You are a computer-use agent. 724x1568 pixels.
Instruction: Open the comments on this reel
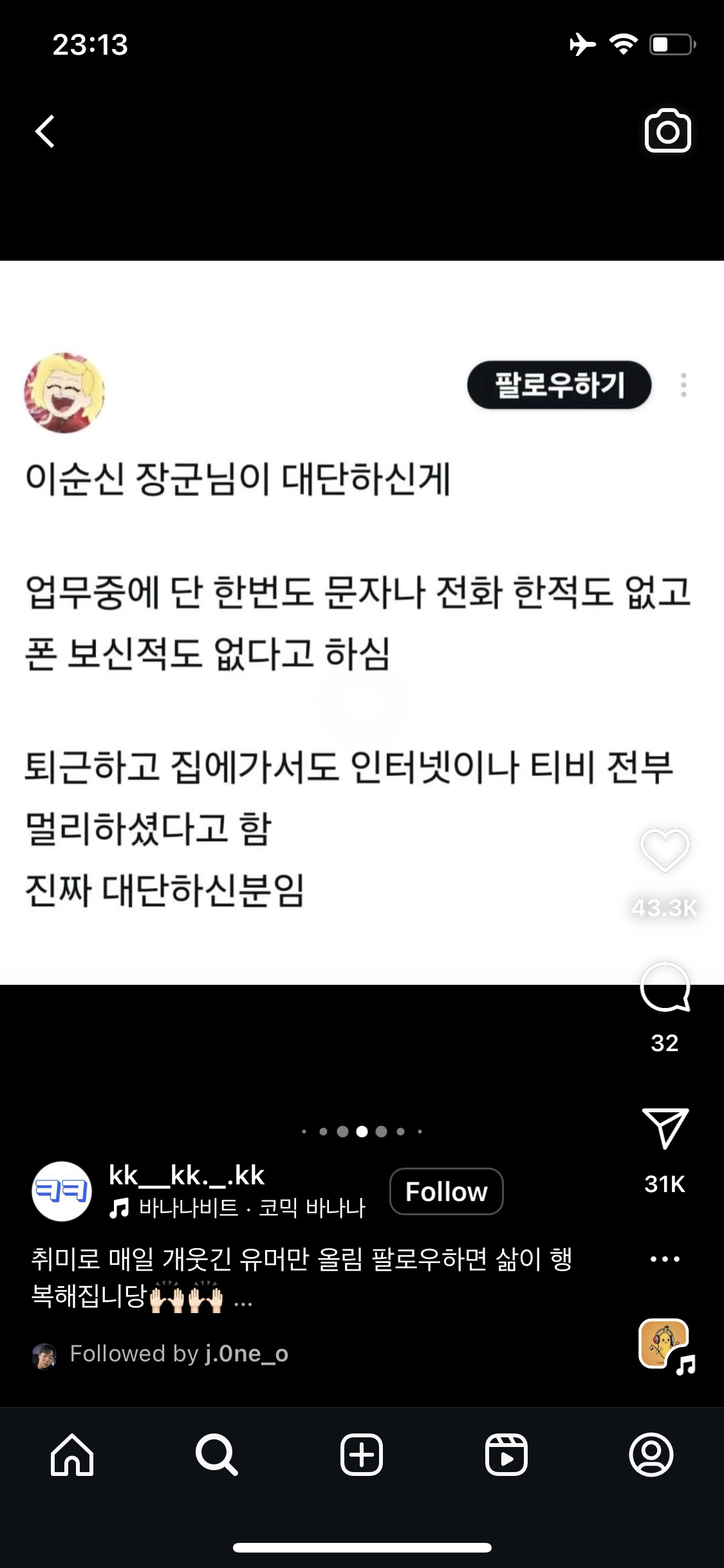[x=665, y=987]
